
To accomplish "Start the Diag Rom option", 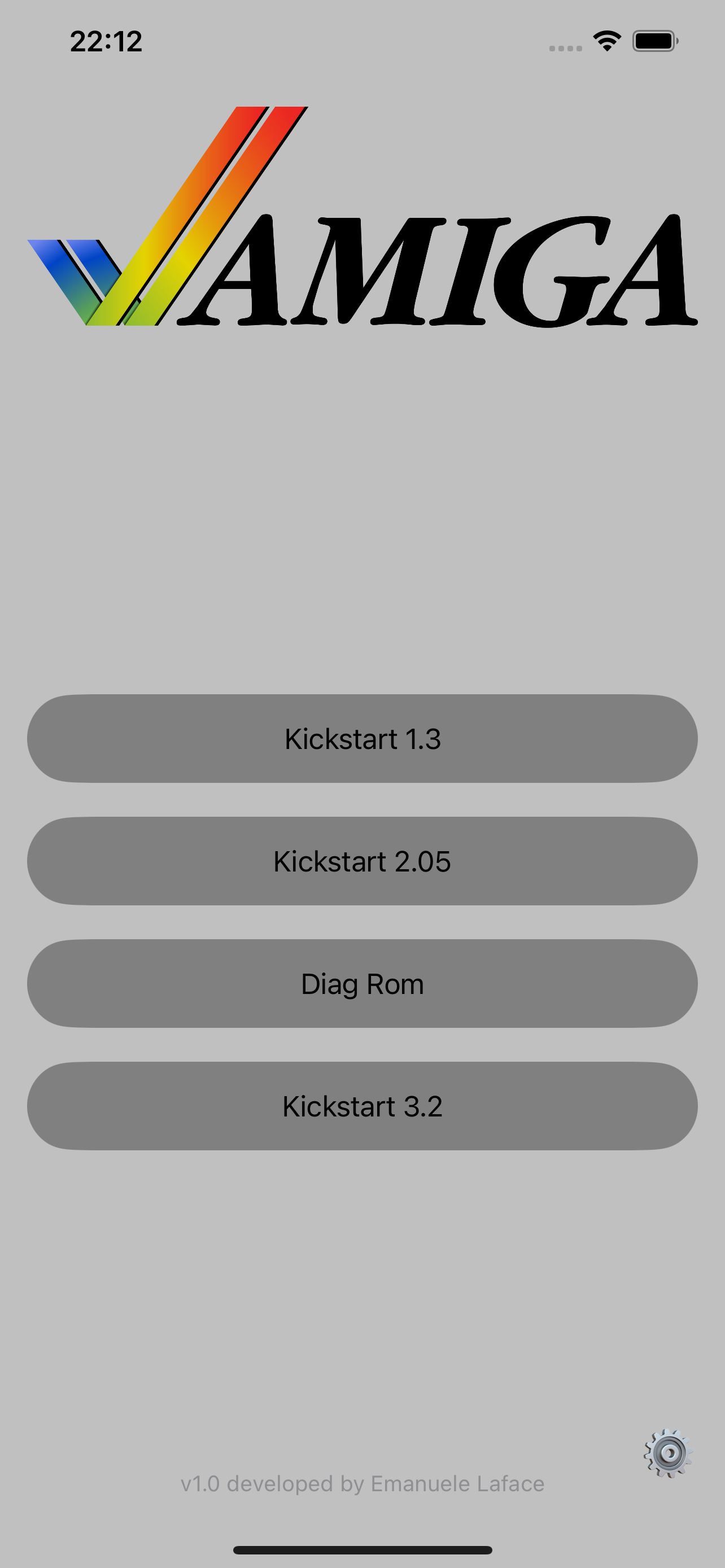I will point(362,984).
